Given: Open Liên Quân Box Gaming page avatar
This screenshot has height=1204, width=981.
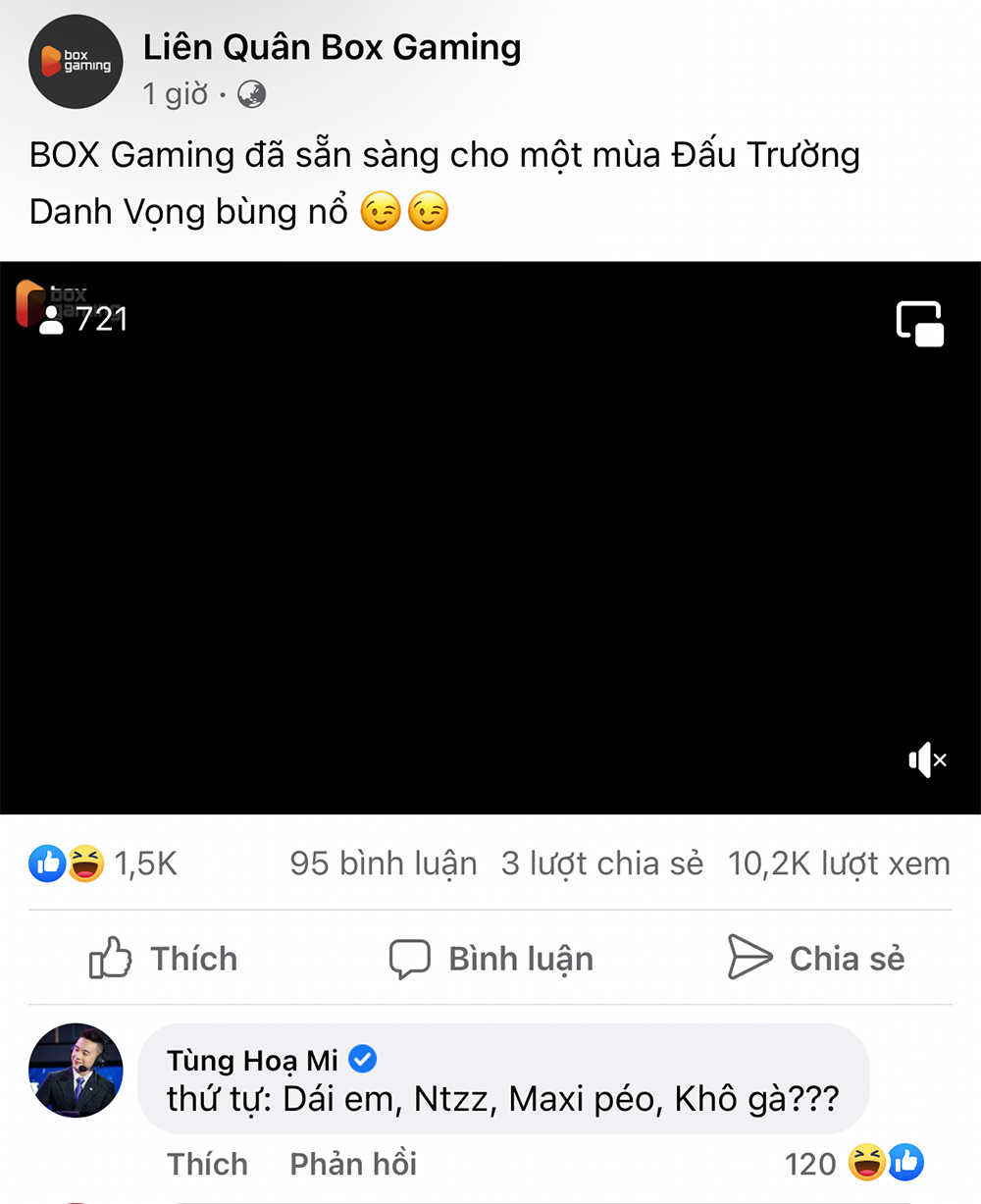Looking at the screenshot, I should tap(77, 61).
